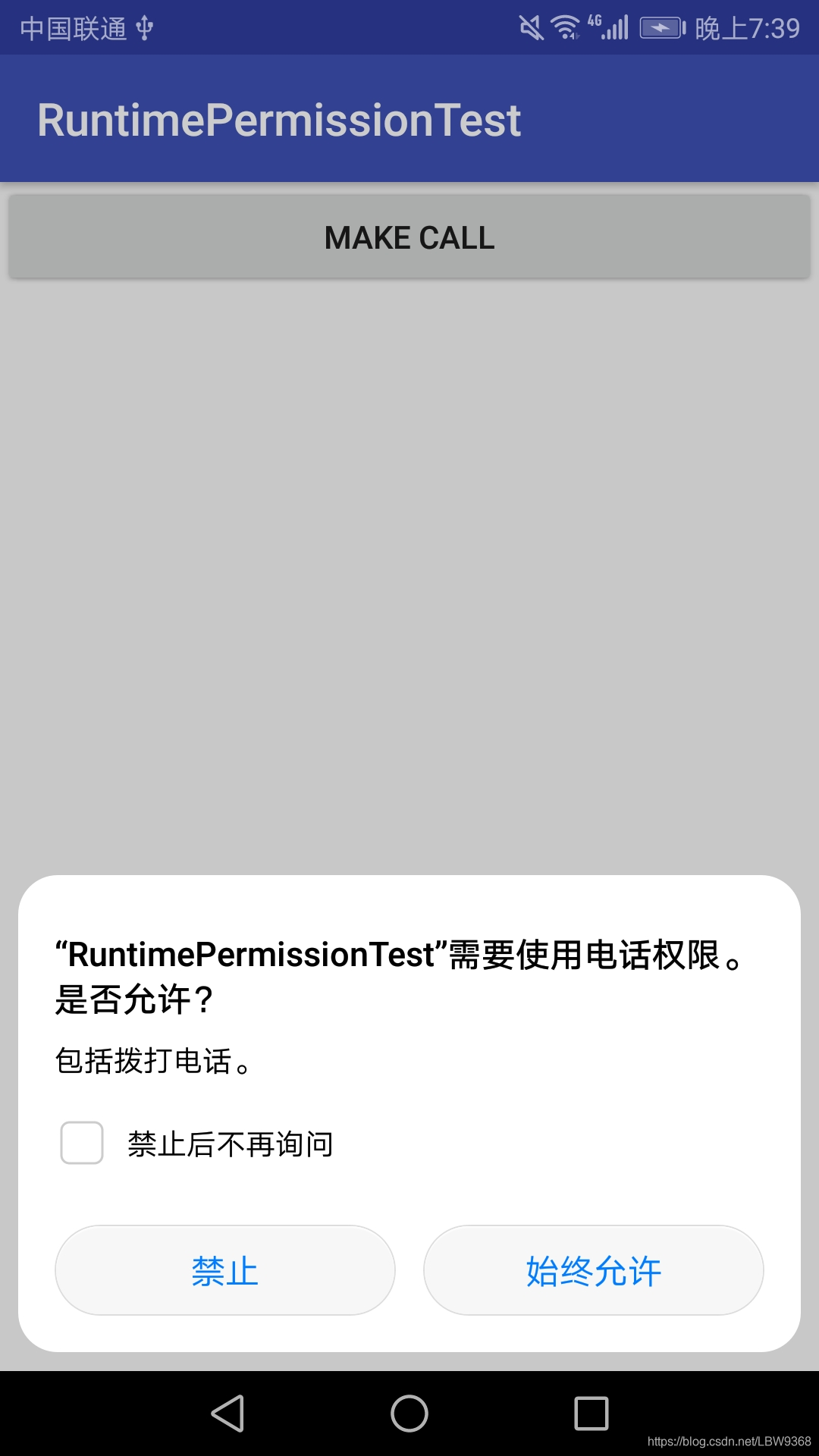
Task: Check the 禁止后不再询问 checkbox
Action: 82,1143
